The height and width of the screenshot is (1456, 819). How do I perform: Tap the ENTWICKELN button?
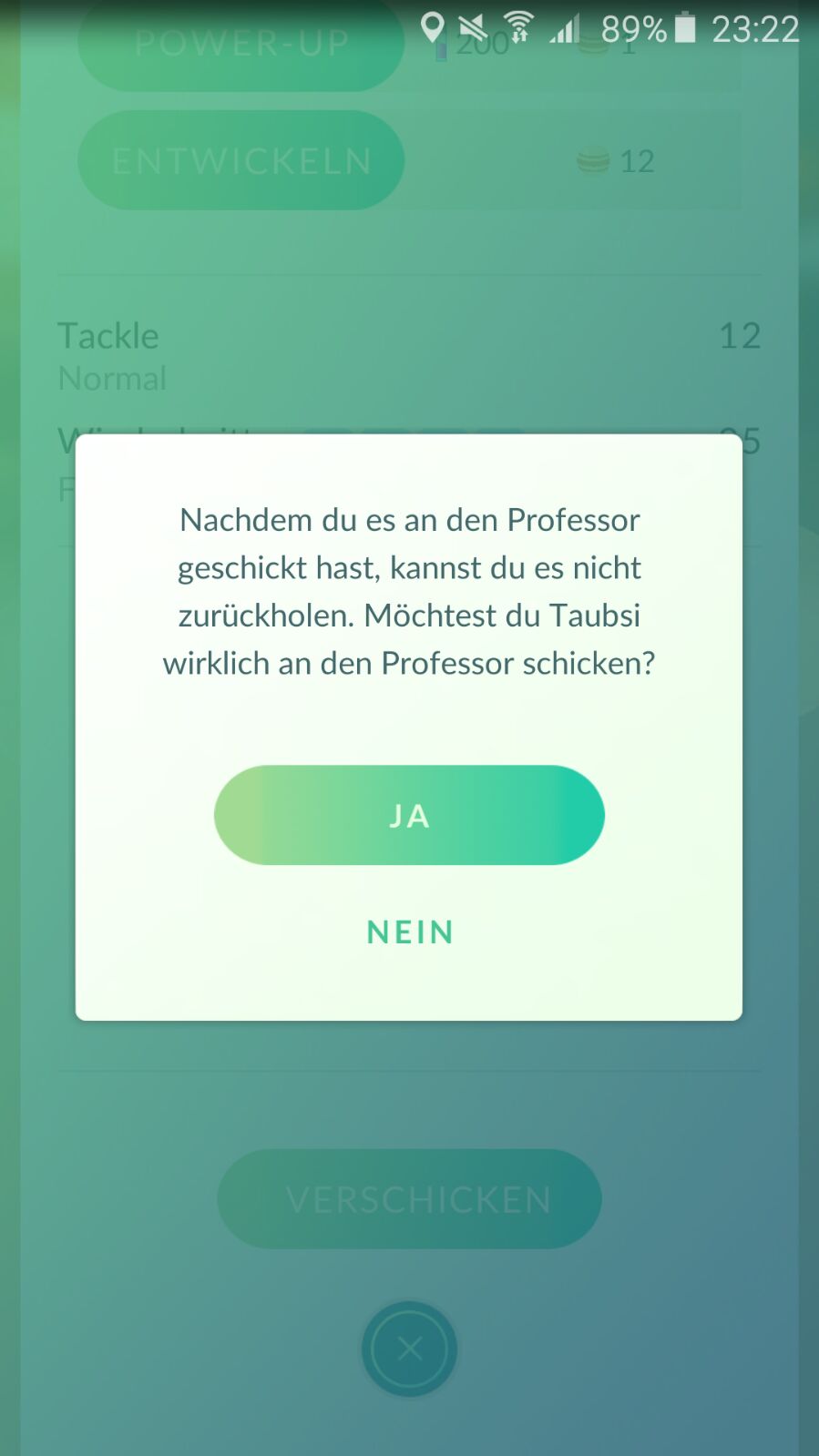coord(240,160)
